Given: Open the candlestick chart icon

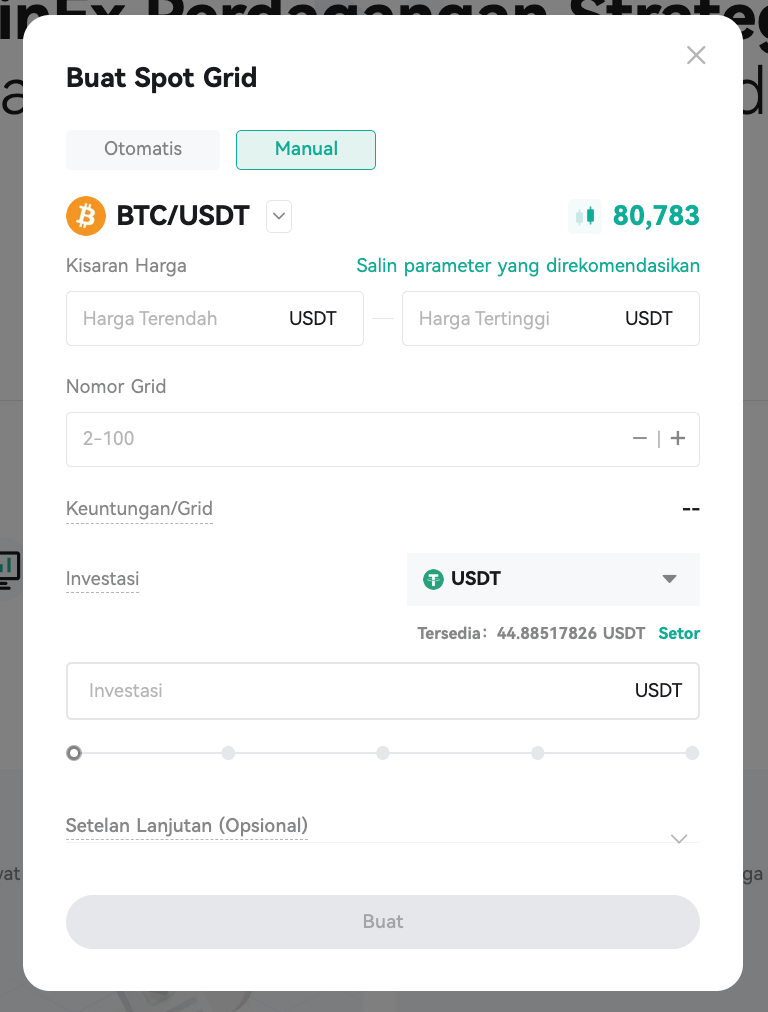Looking at the screenshot, I should pos(585,216).
